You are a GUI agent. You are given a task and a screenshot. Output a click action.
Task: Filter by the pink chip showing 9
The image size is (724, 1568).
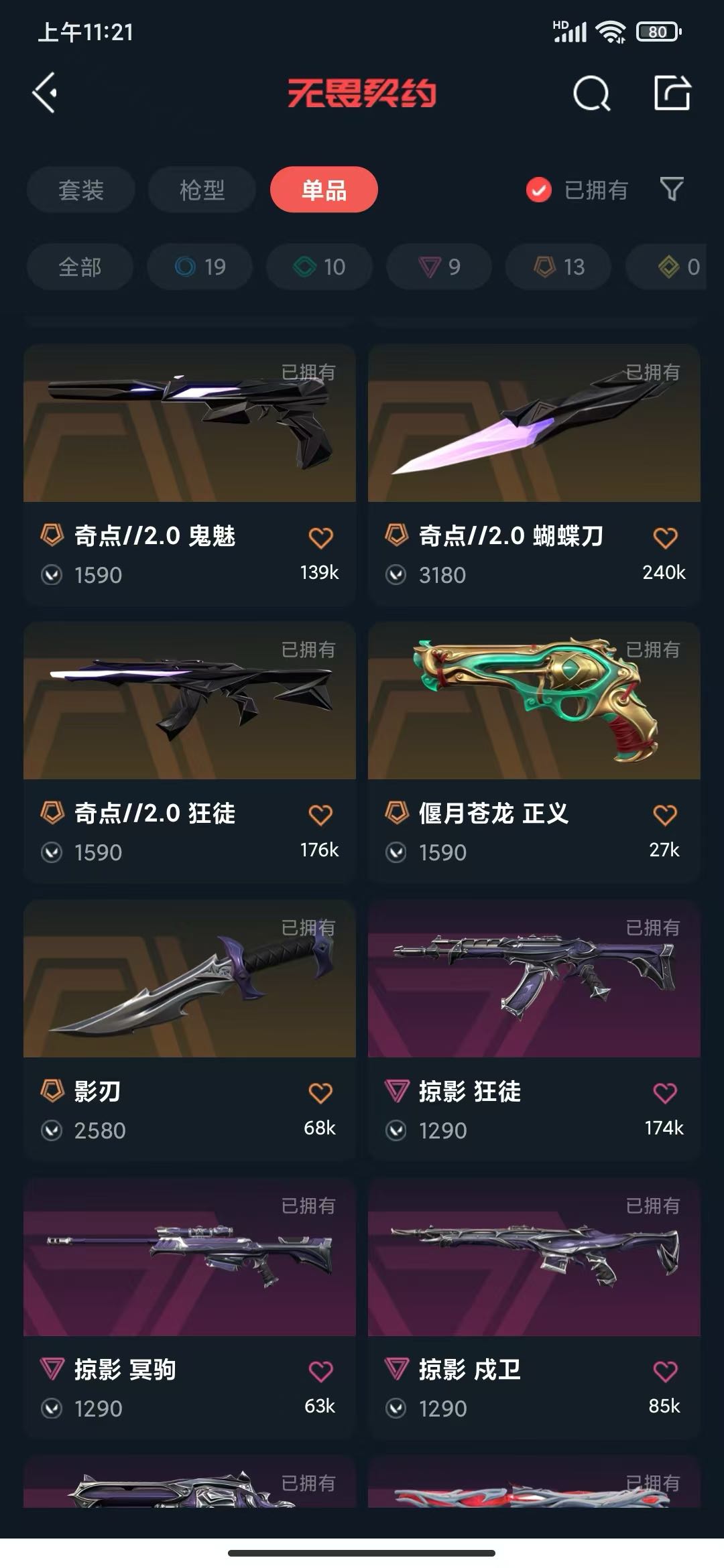point(439,267)
